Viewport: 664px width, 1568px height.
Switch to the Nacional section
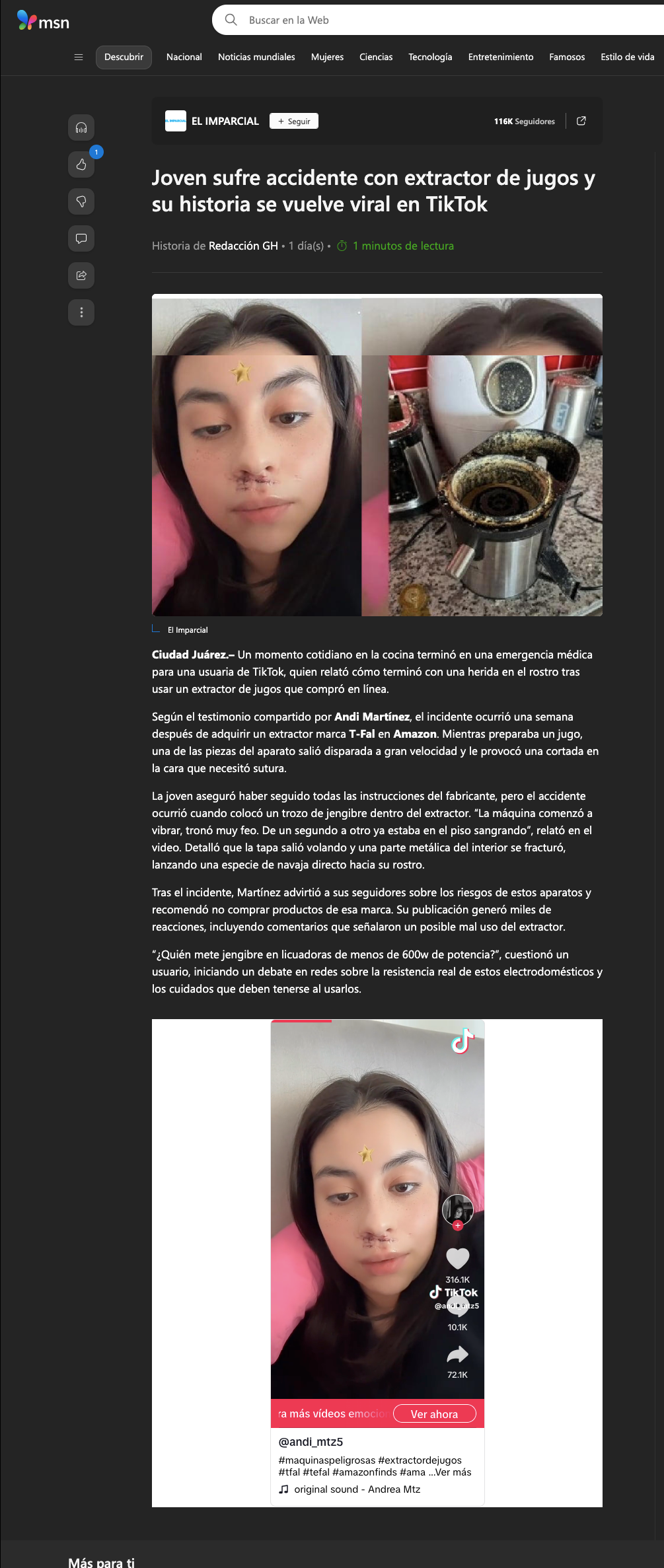click(x=184, y=57)
